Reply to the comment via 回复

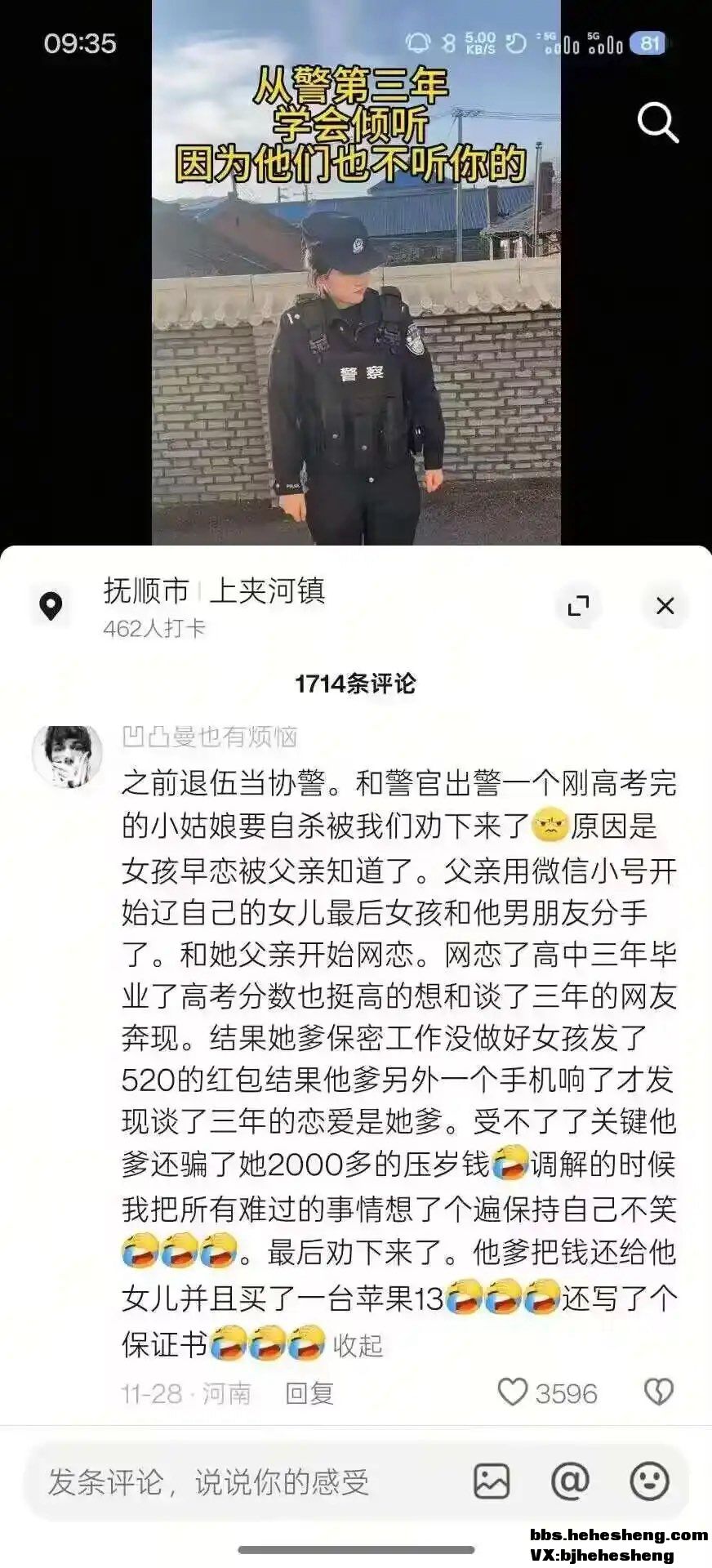pos(309,1393)
